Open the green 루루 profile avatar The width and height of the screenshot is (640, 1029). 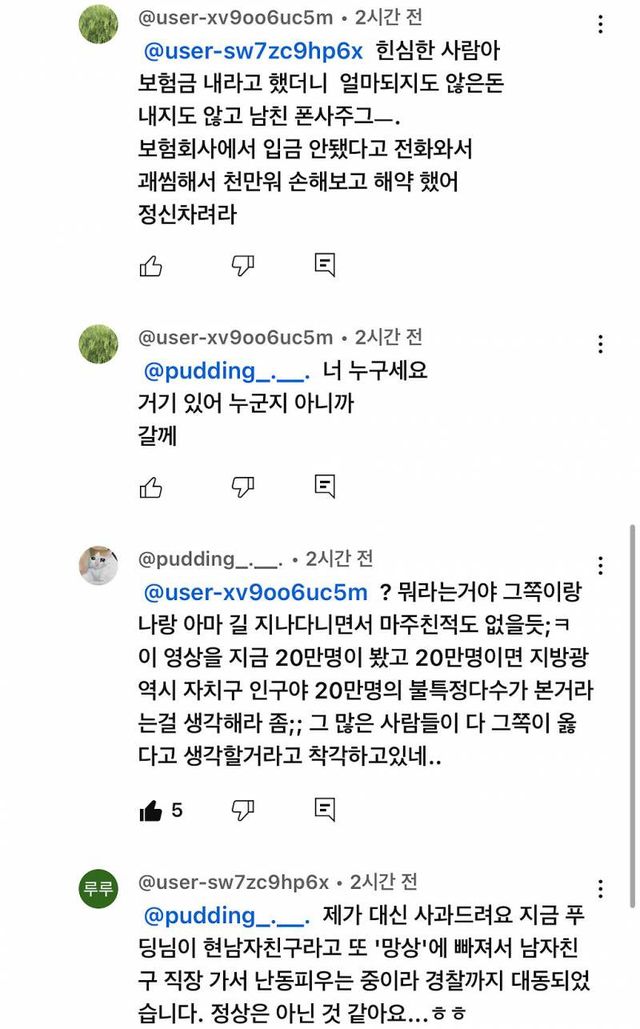pyautogui.click(x=98, y=888)
